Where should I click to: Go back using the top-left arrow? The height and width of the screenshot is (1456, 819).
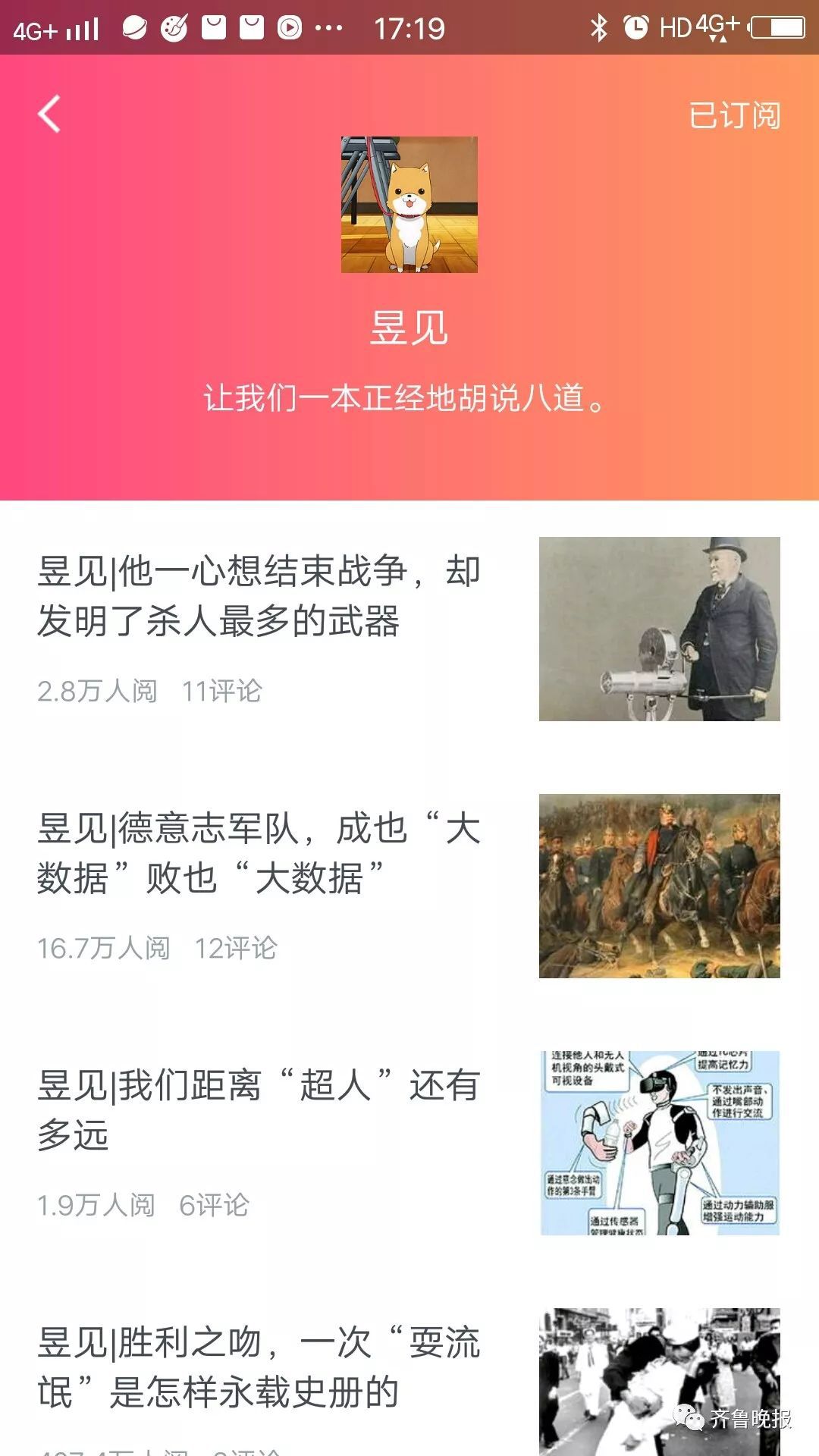[49, 115]
